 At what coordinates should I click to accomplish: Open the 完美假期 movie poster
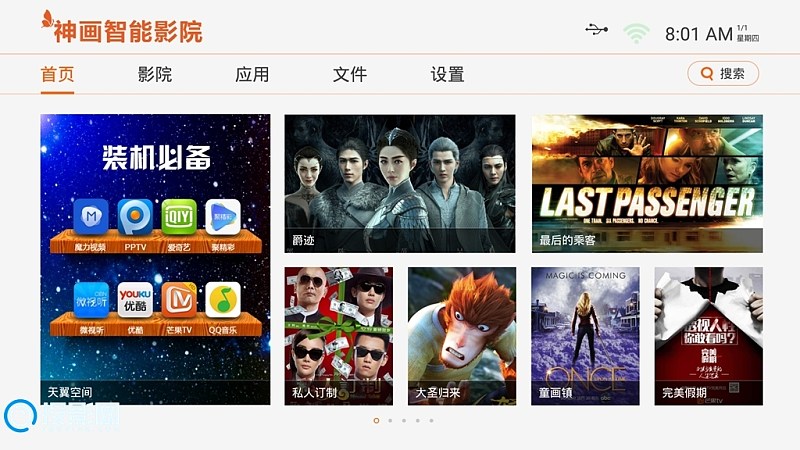tap(708, 335)
